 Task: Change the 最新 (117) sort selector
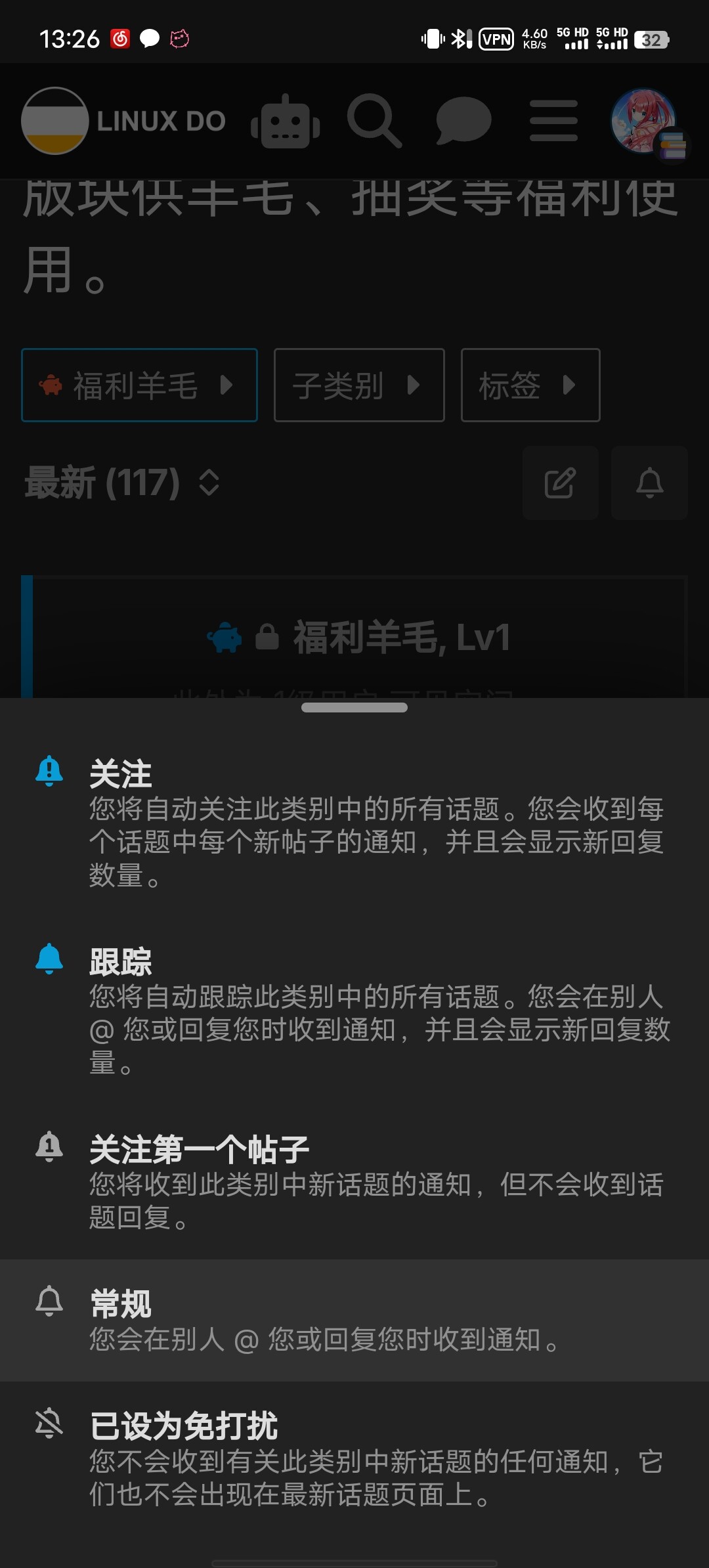click(122, 483)
